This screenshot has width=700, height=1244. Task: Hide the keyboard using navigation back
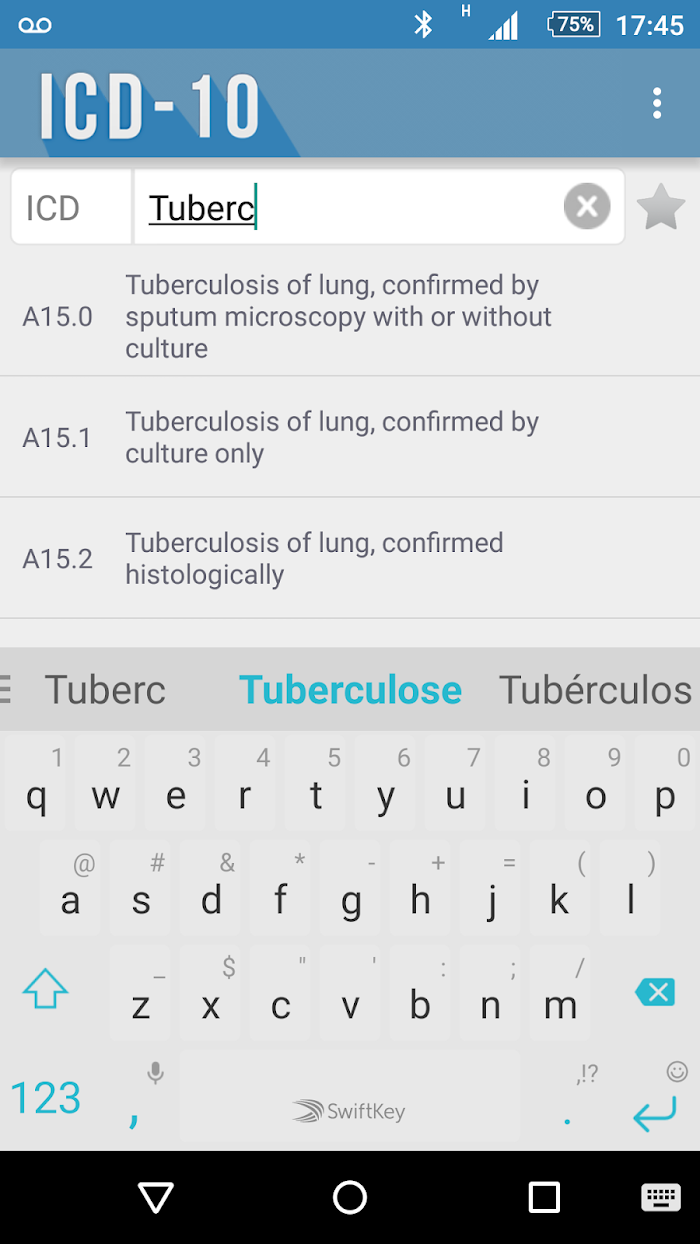[156, 1197]
